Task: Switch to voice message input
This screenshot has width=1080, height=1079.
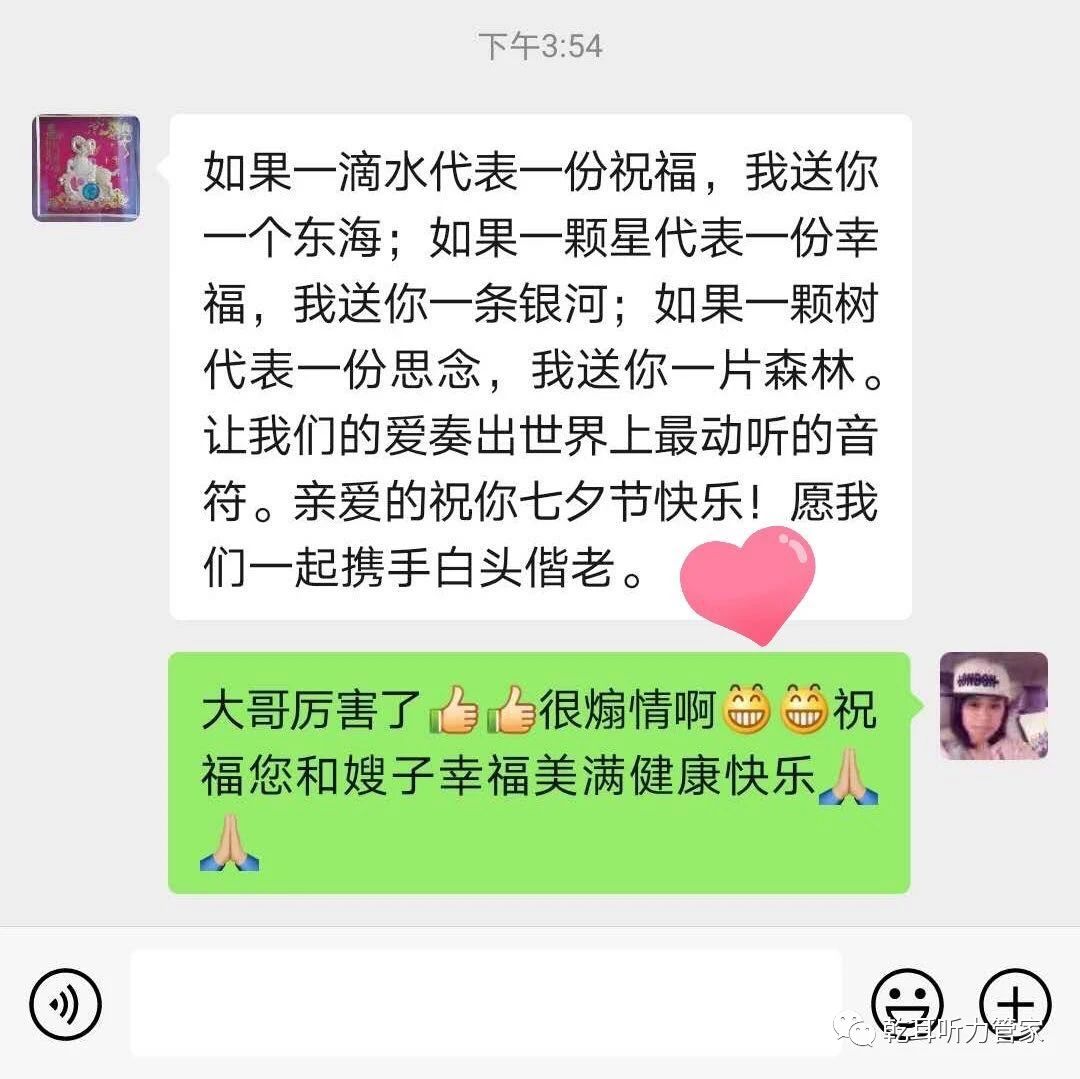Action: 65,1003
